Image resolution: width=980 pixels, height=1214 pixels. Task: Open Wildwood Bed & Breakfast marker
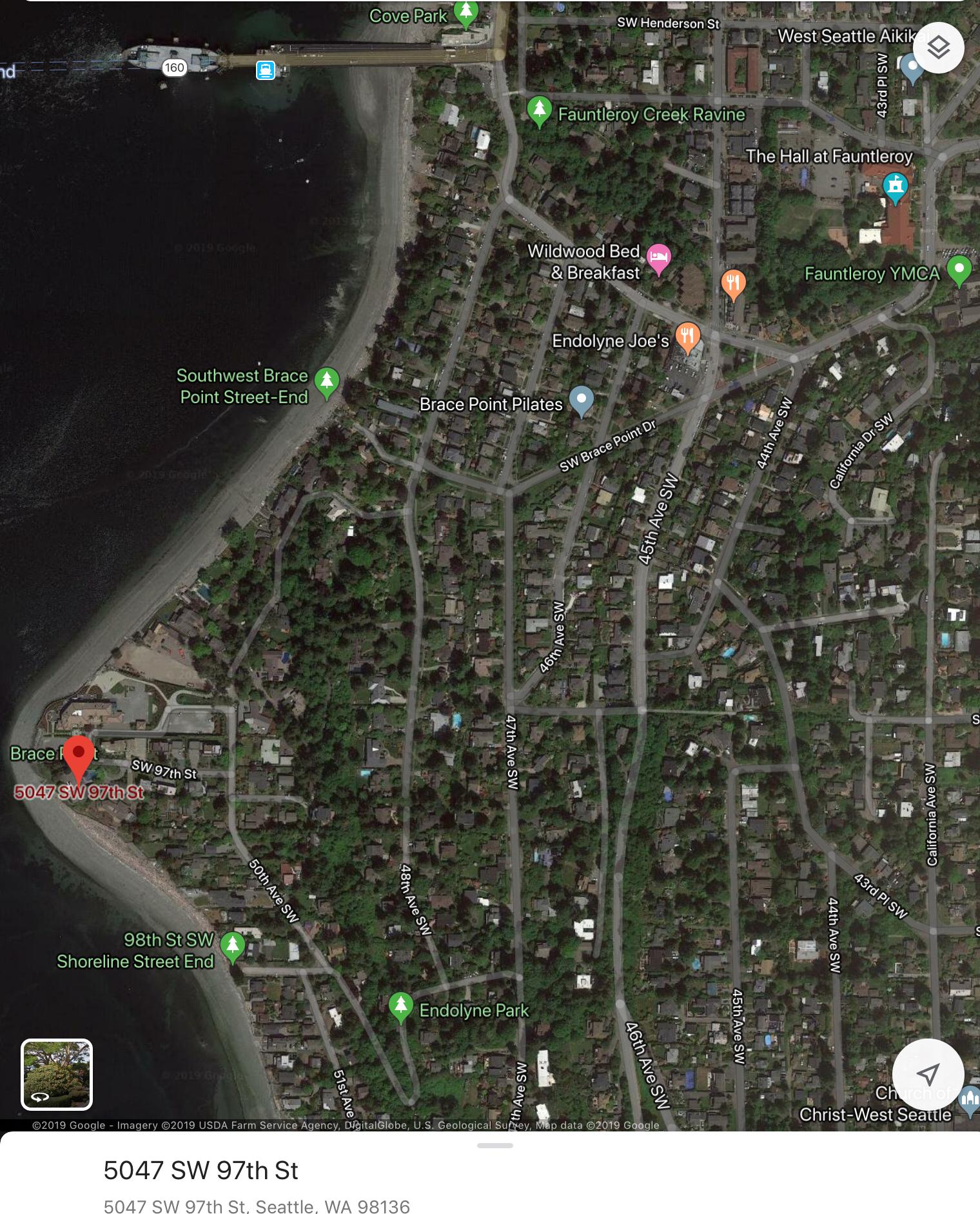(658, 258)
